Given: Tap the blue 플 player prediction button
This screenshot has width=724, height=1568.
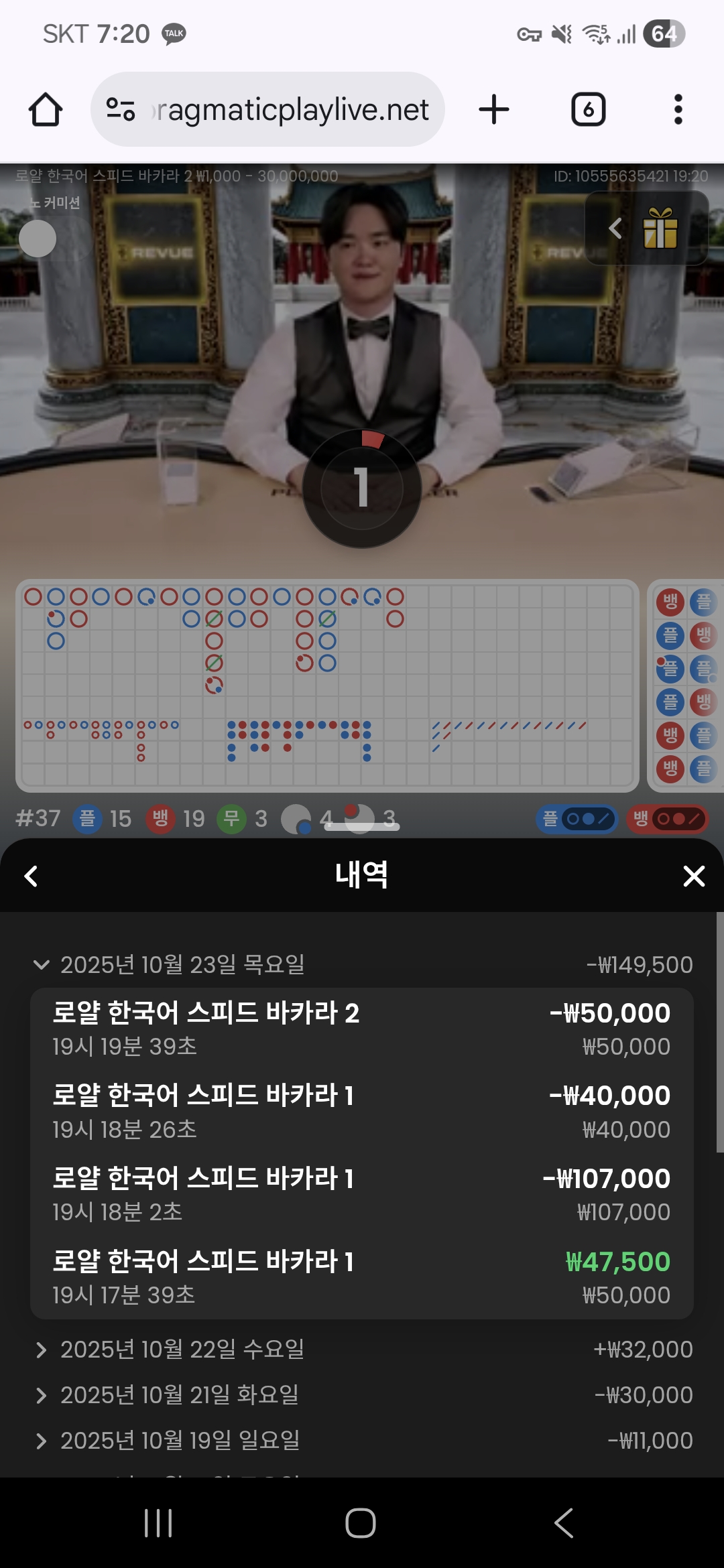Looking at the screenshot, I should click(x=577, y=819).
